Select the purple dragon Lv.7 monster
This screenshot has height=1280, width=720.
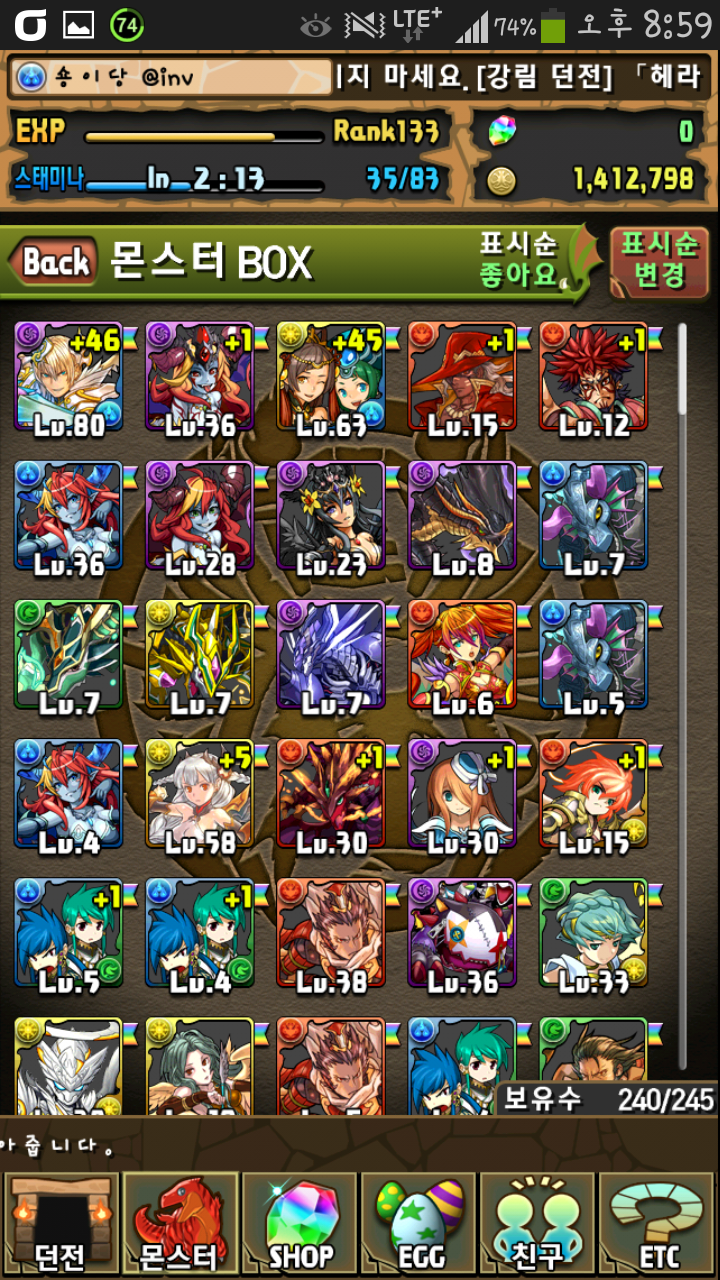pyautogui.click(x=330, y=656)
